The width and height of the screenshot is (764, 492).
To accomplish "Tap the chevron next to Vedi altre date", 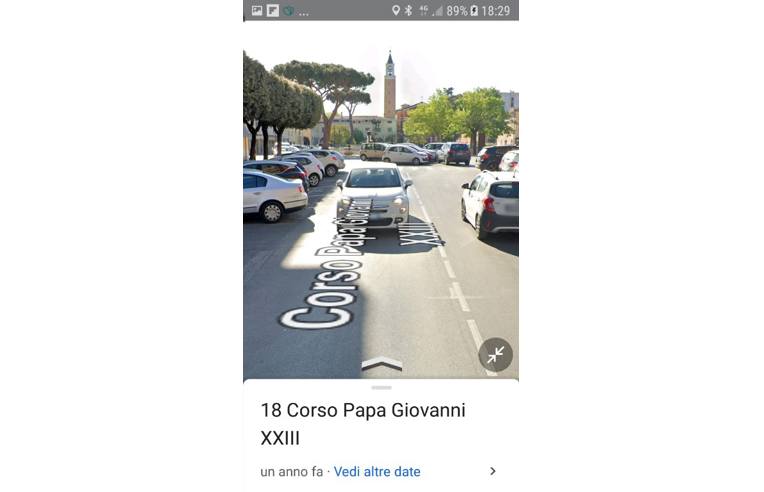I will point(492,471).
